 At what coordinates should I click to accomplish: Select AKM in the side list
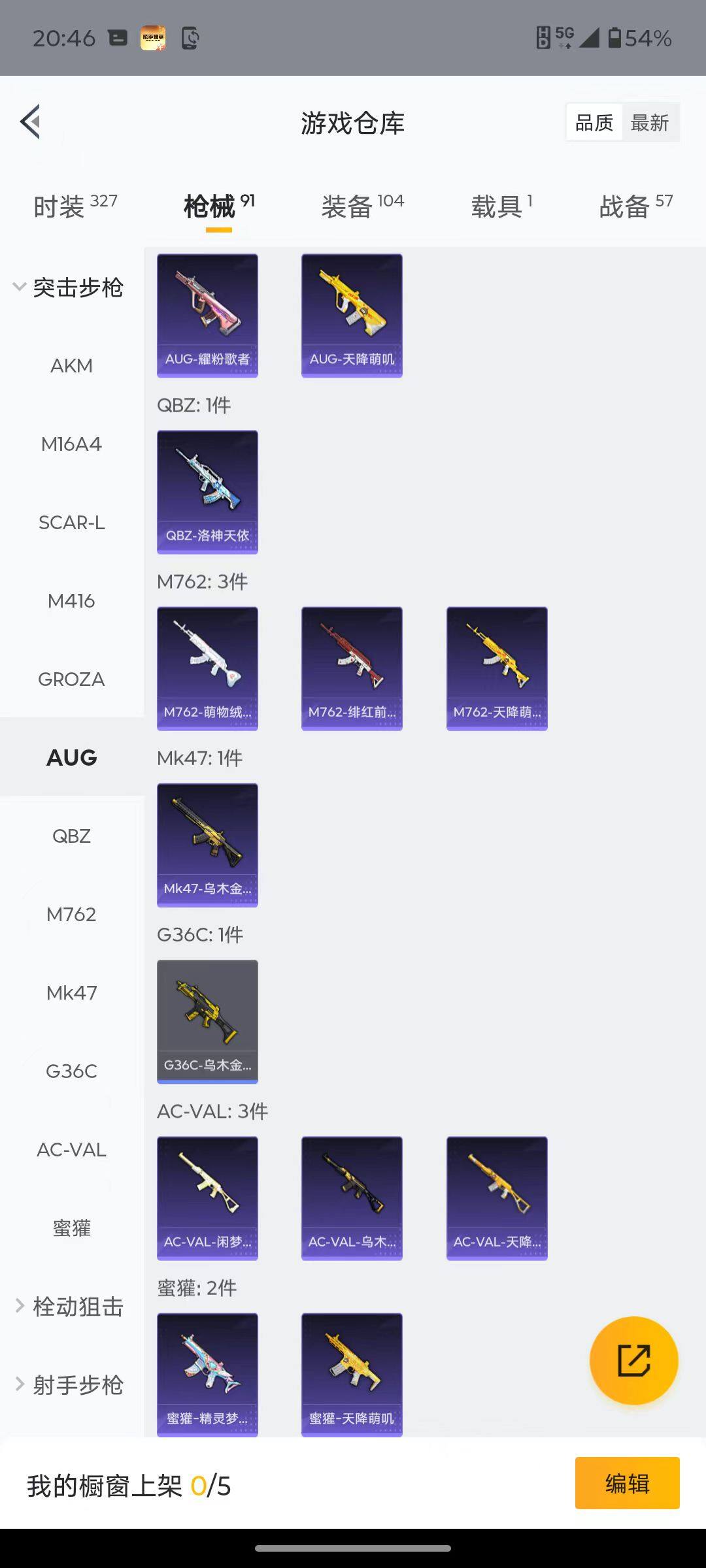tap(71, 366)
